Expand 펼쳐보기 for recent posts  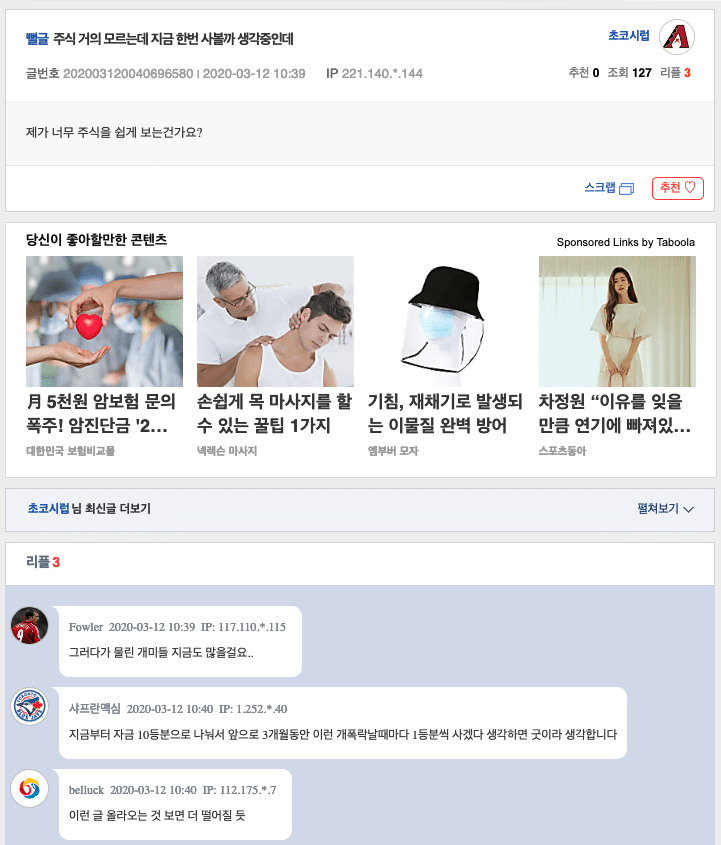[x=665, y=509]
